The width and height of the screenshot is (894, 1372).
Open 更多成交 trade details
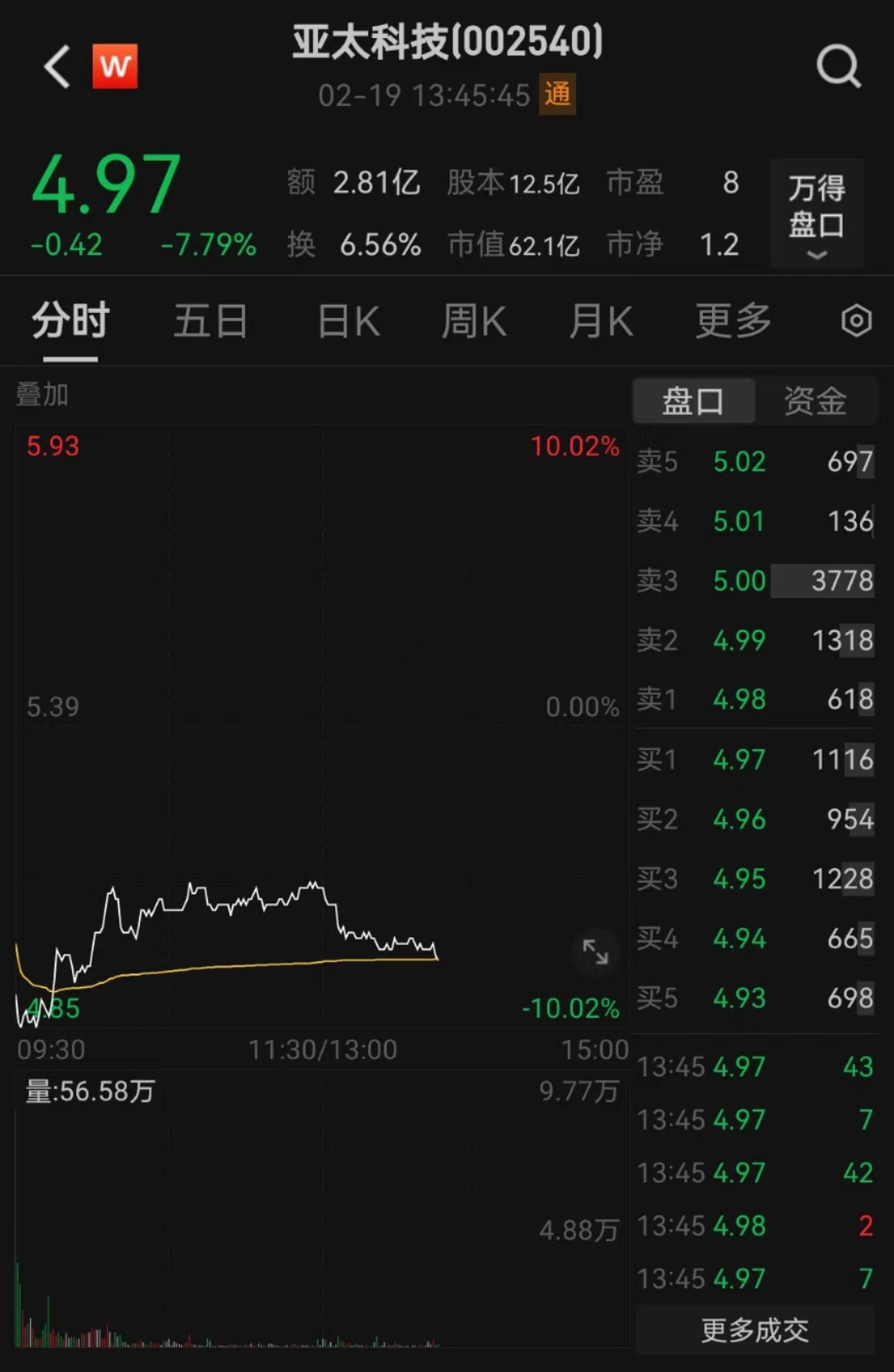pos(754,1330)
